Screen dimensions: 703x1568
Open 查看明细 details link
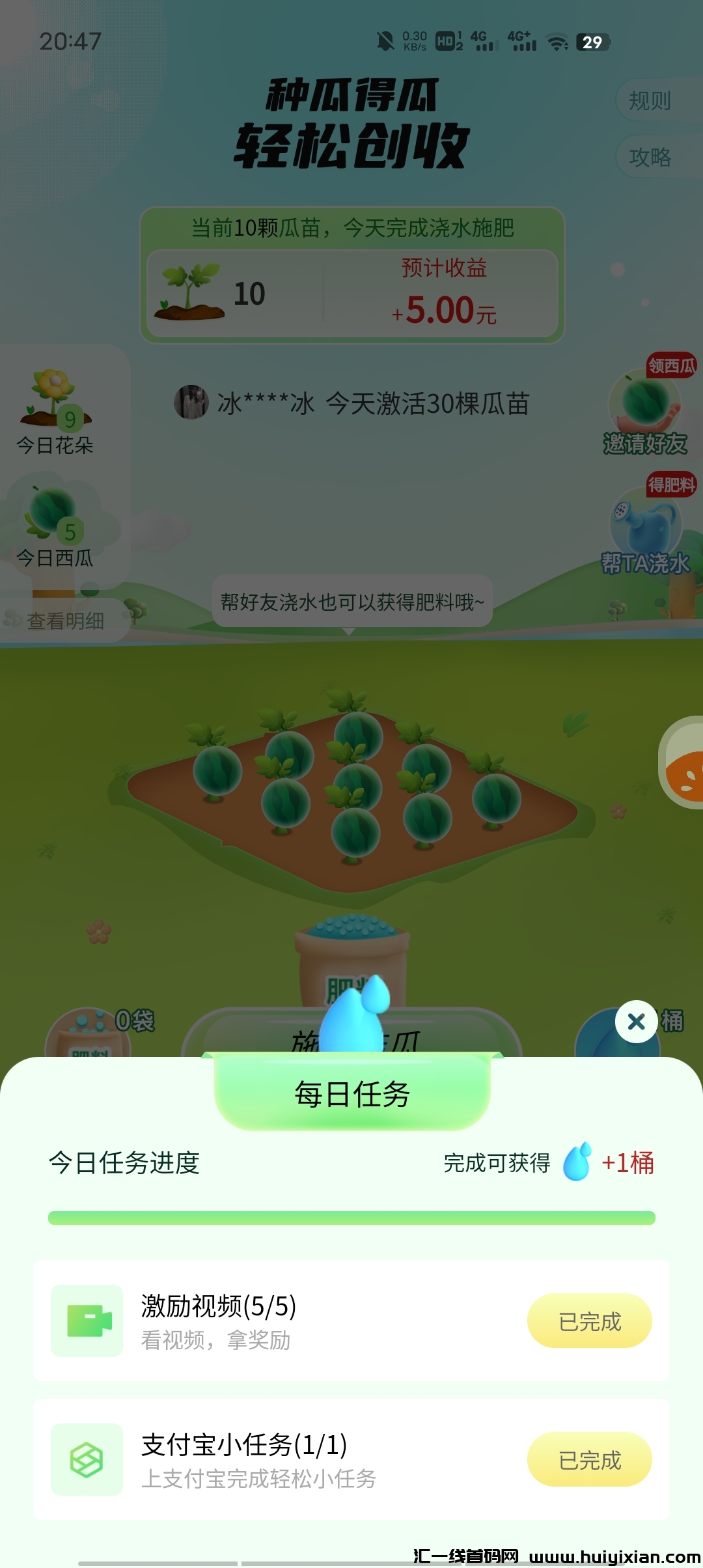(x=65, y=620)
